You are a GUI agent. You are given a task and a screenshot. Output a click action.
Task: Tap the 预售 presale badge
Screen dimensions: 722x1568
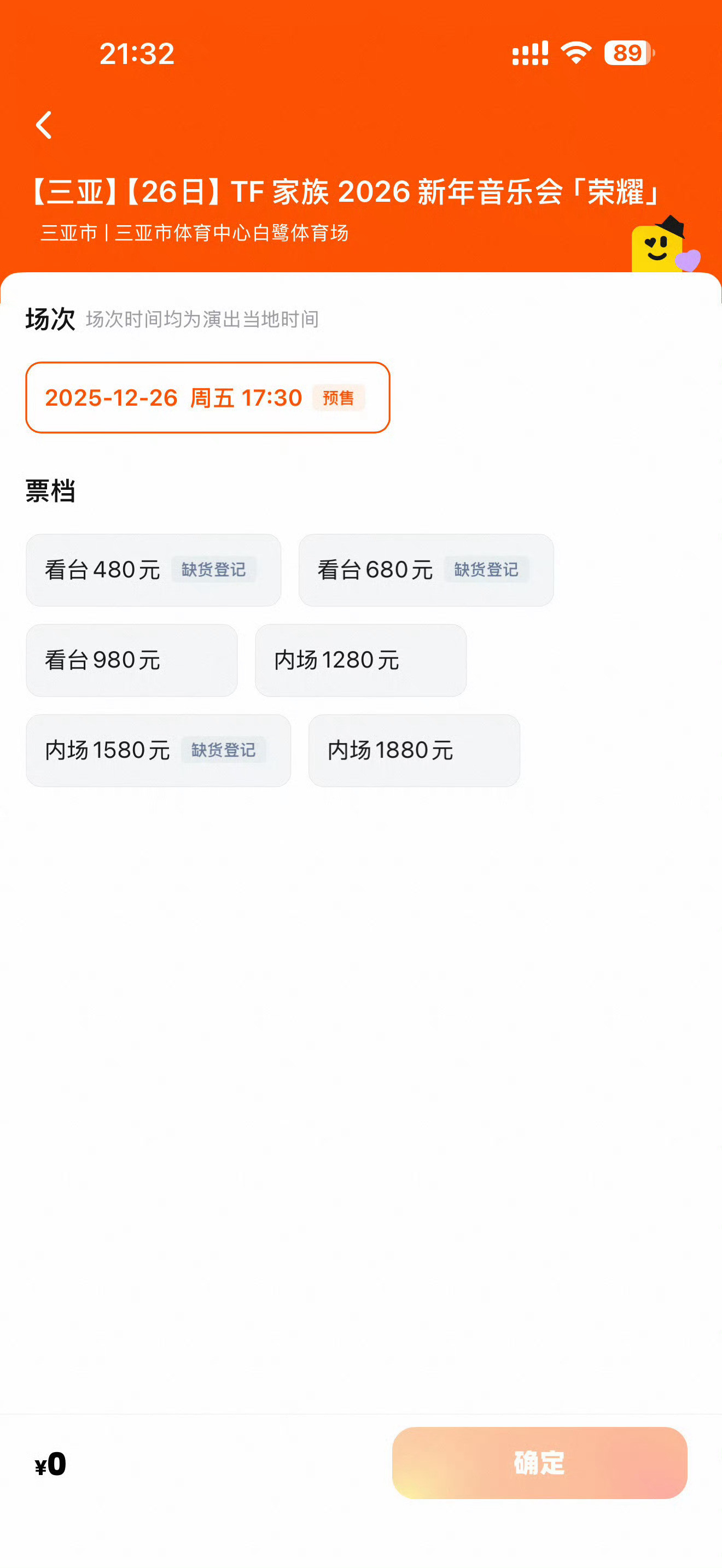[339, 398]
